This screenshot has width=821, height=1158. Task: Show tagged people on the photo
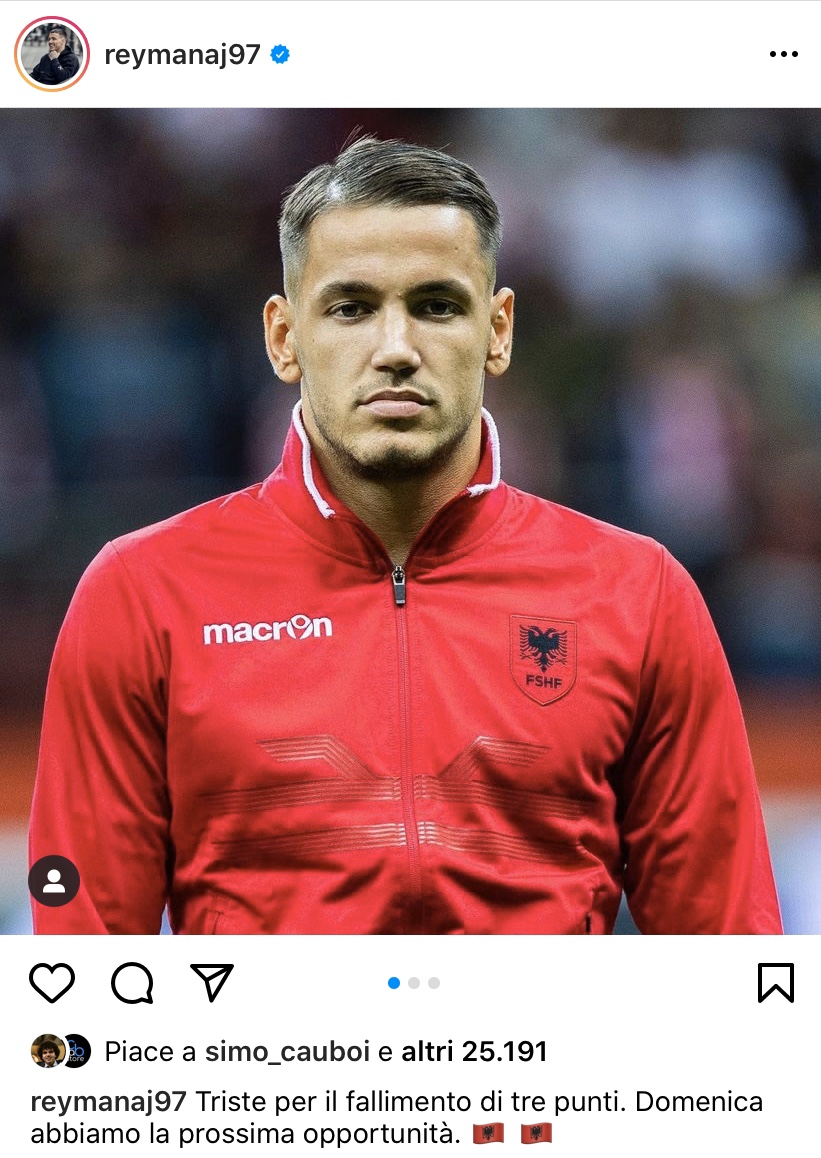(x=54, y=880)
